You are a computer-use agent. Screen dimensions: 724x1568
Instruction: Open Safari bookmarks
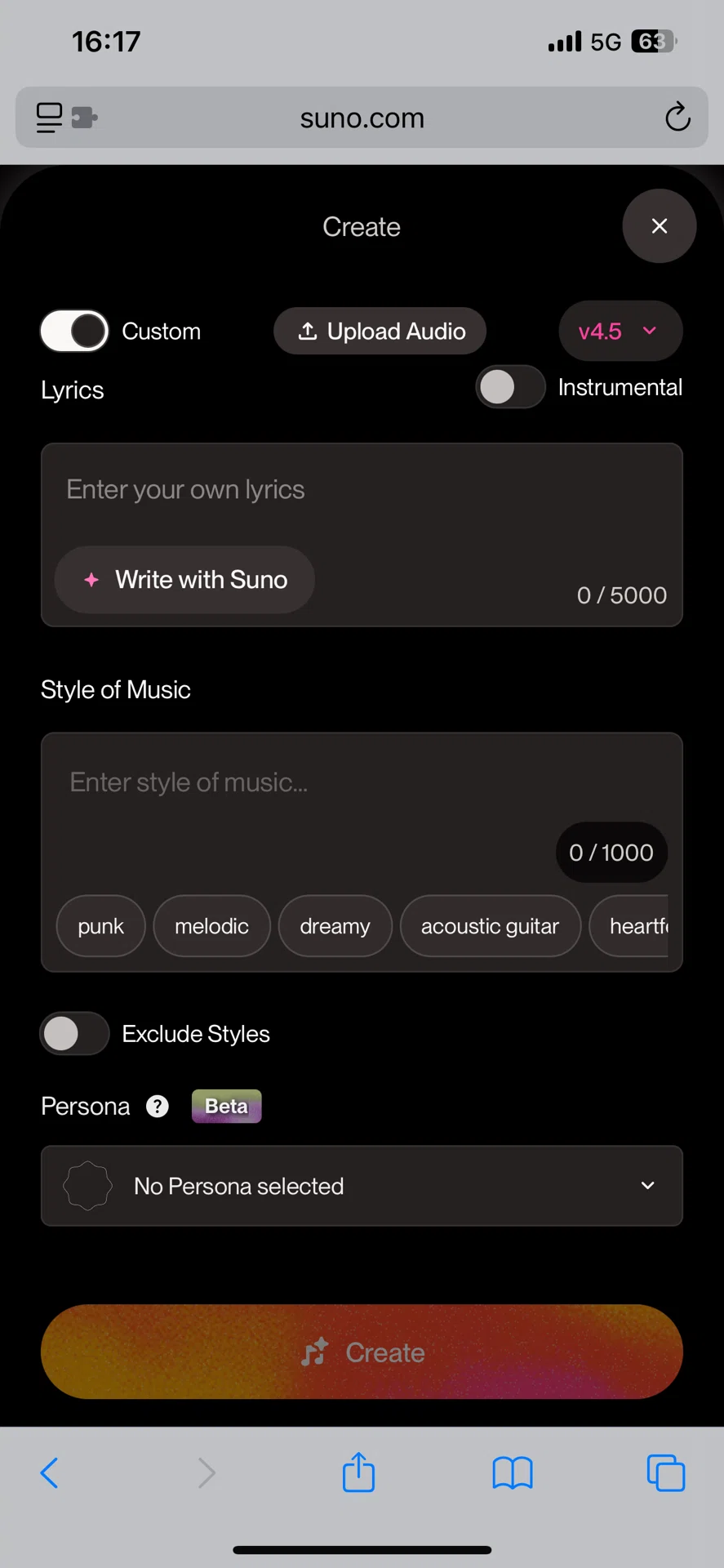pyautogui.click(x=513, y=1473)
